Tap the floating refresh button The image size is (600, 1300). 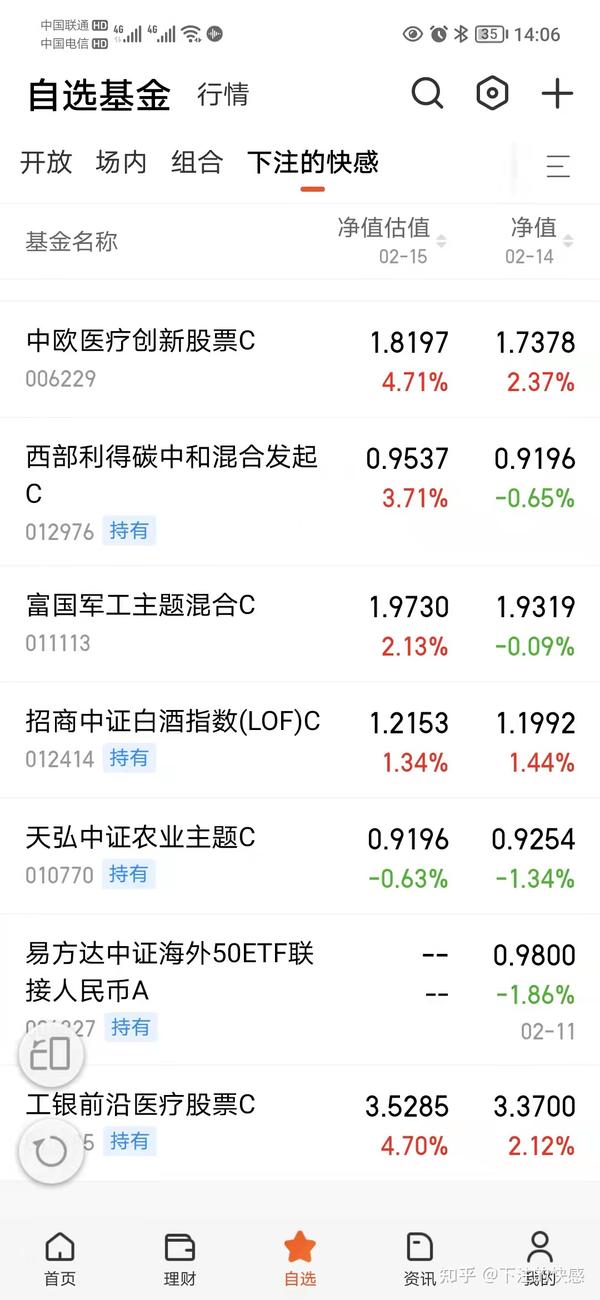tap(50, 1152)
